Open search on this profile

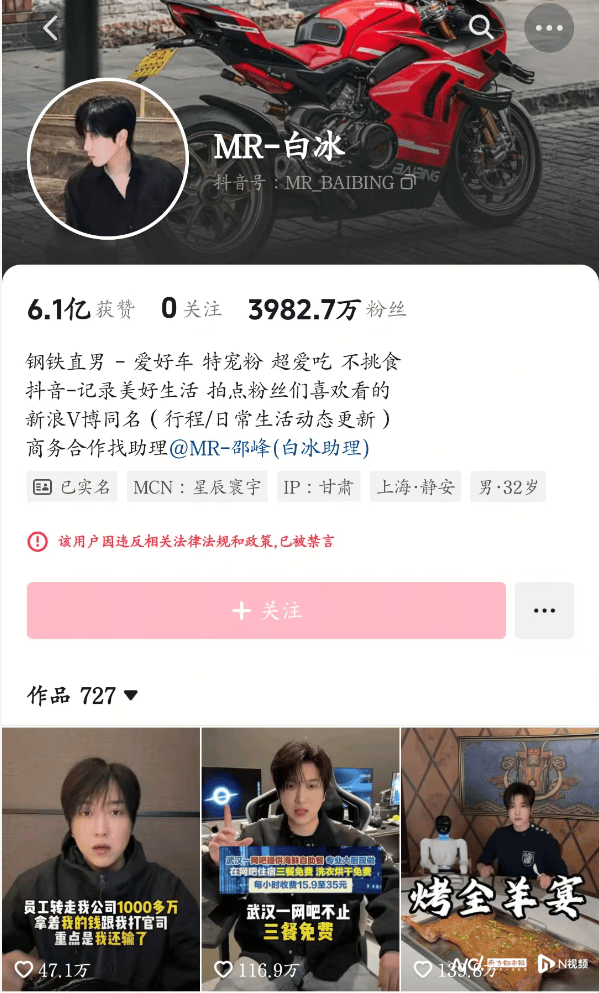coord(481,27)
